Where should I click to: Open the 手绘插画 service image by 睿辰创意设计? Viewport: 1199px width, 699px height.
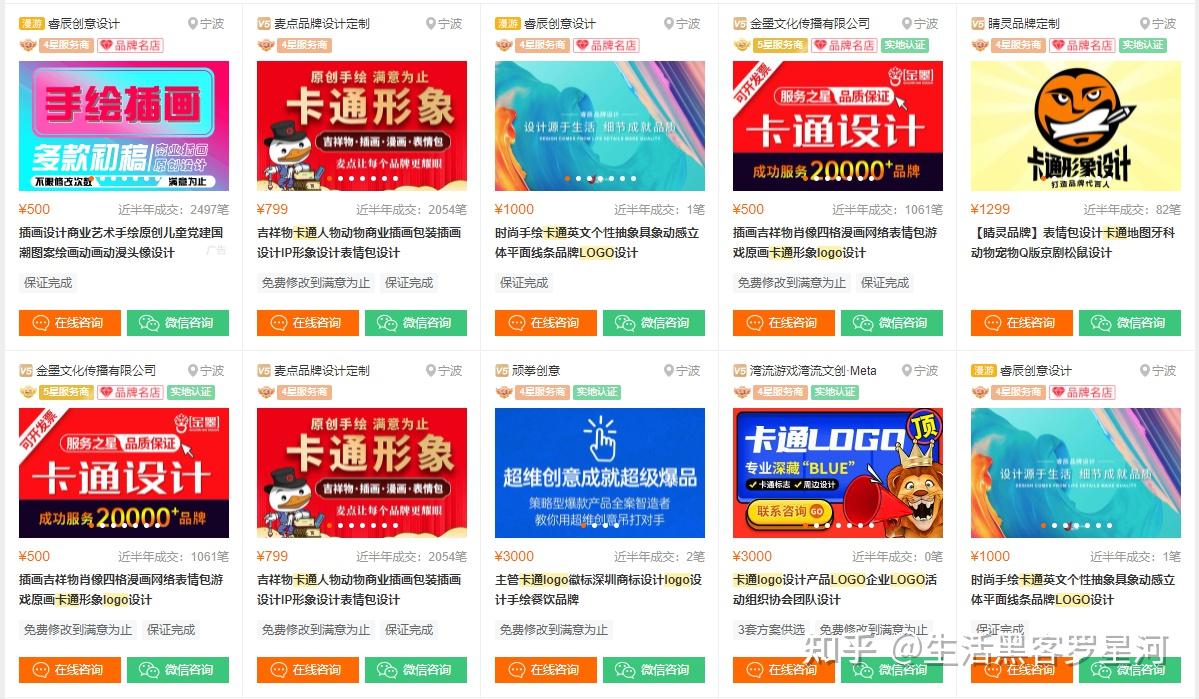[124, 125]
